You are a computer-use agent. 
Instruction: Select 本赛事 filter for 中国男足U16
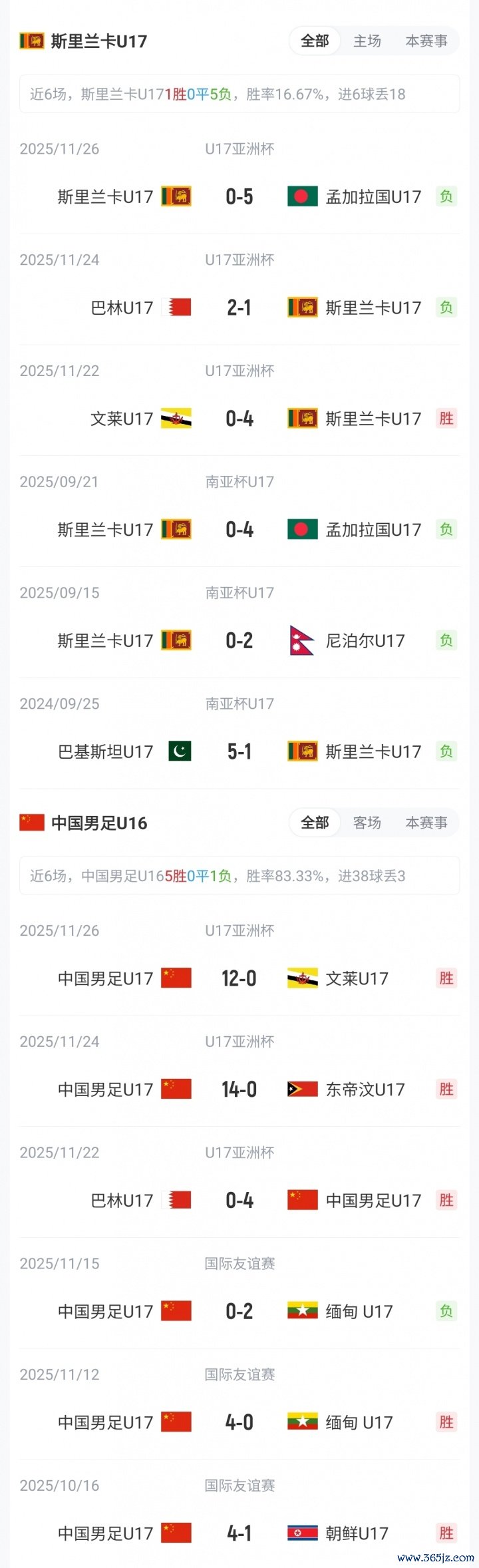426,823
